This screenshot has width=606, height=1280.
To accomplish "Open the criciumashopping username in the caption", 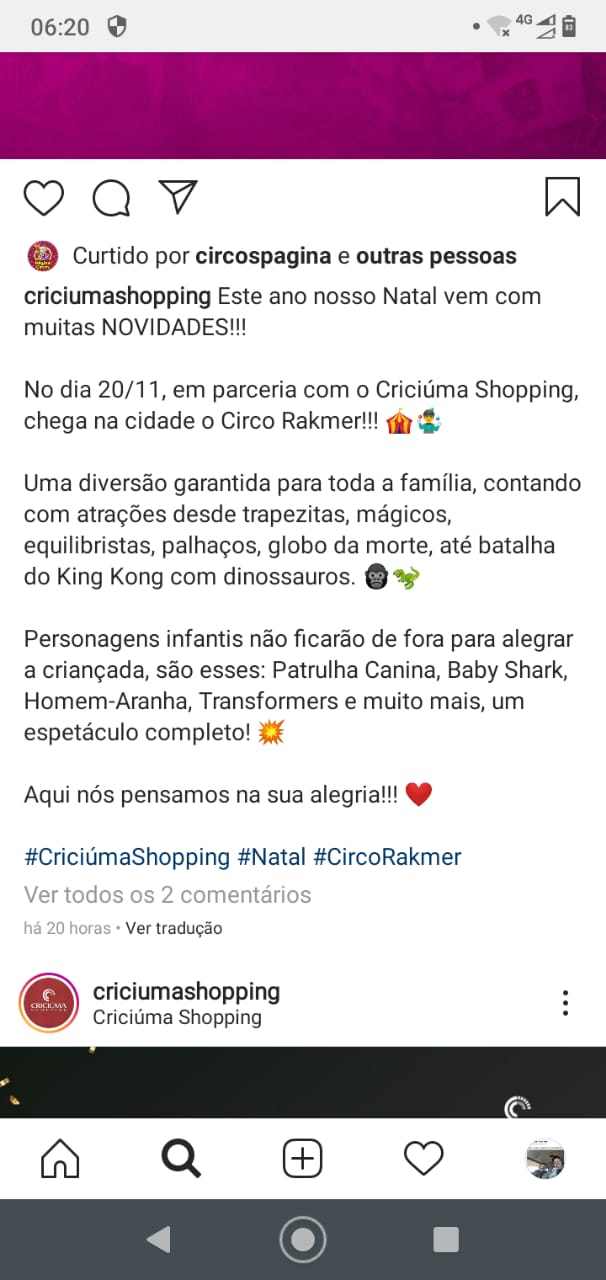I will 117,296.
